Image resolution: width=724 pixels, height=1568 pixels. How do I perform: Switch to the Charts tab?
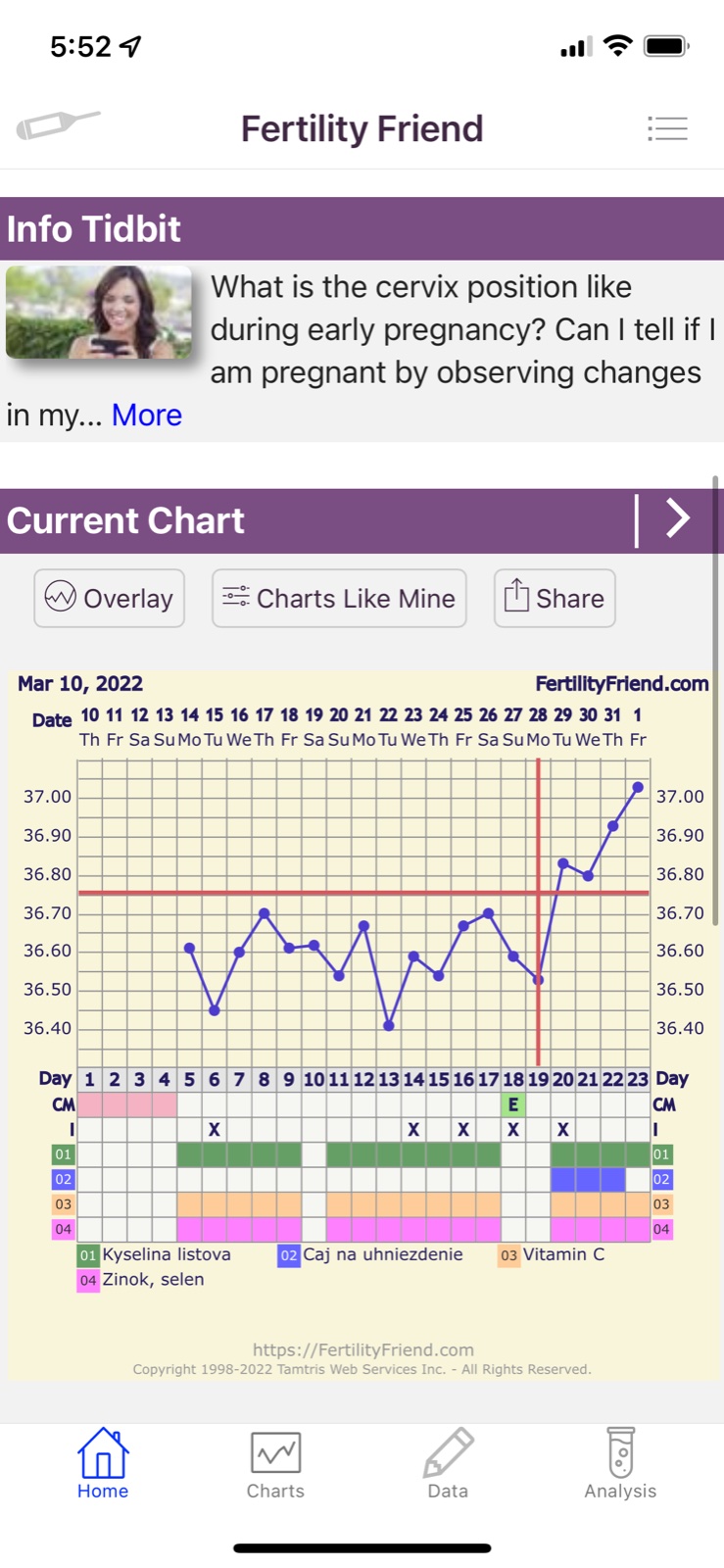pyautogui.click(x=275, y=1464)
